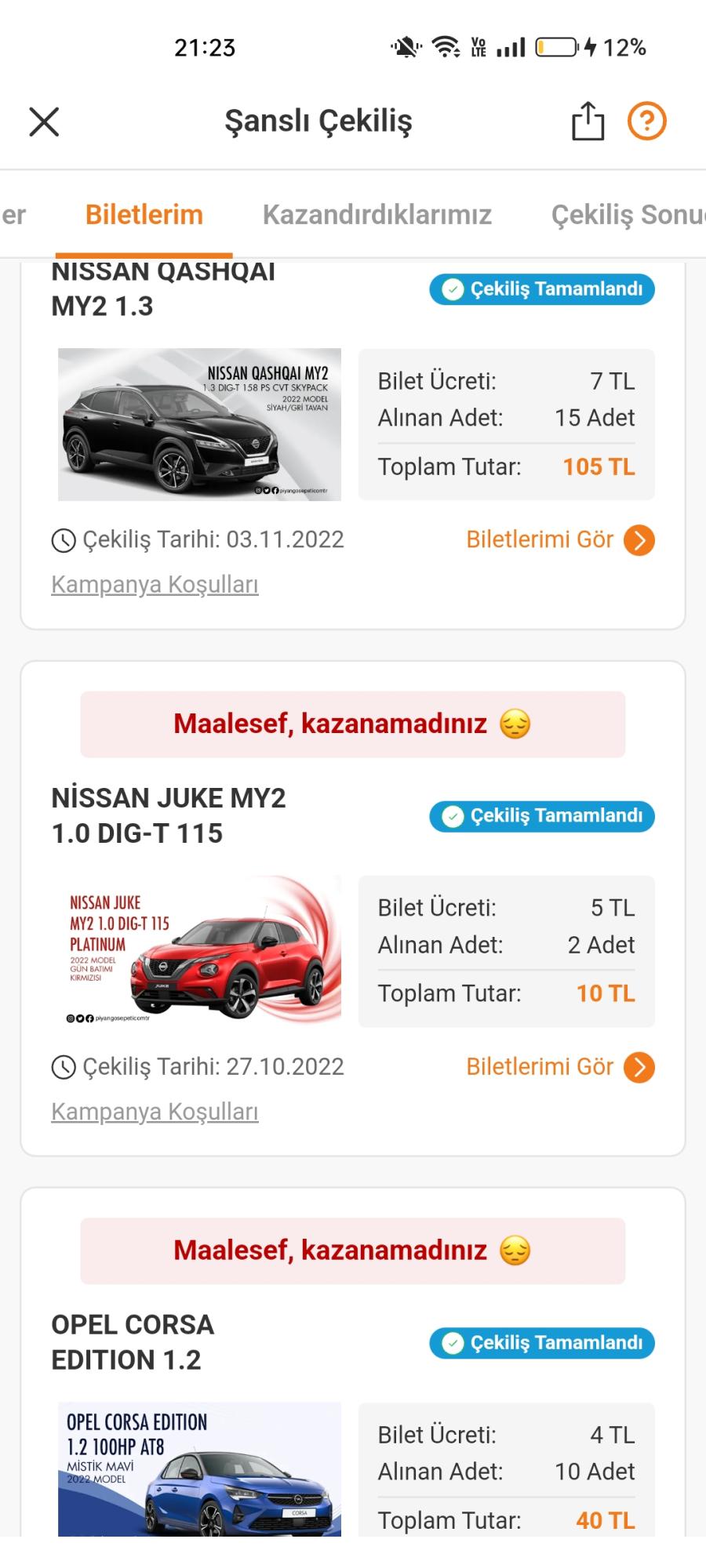Image resolution: width=706 pixels, height=1568 pixels.
Task: Switch to the Kazandırdıklarımız tab
Action: click(x=378, y=214)
